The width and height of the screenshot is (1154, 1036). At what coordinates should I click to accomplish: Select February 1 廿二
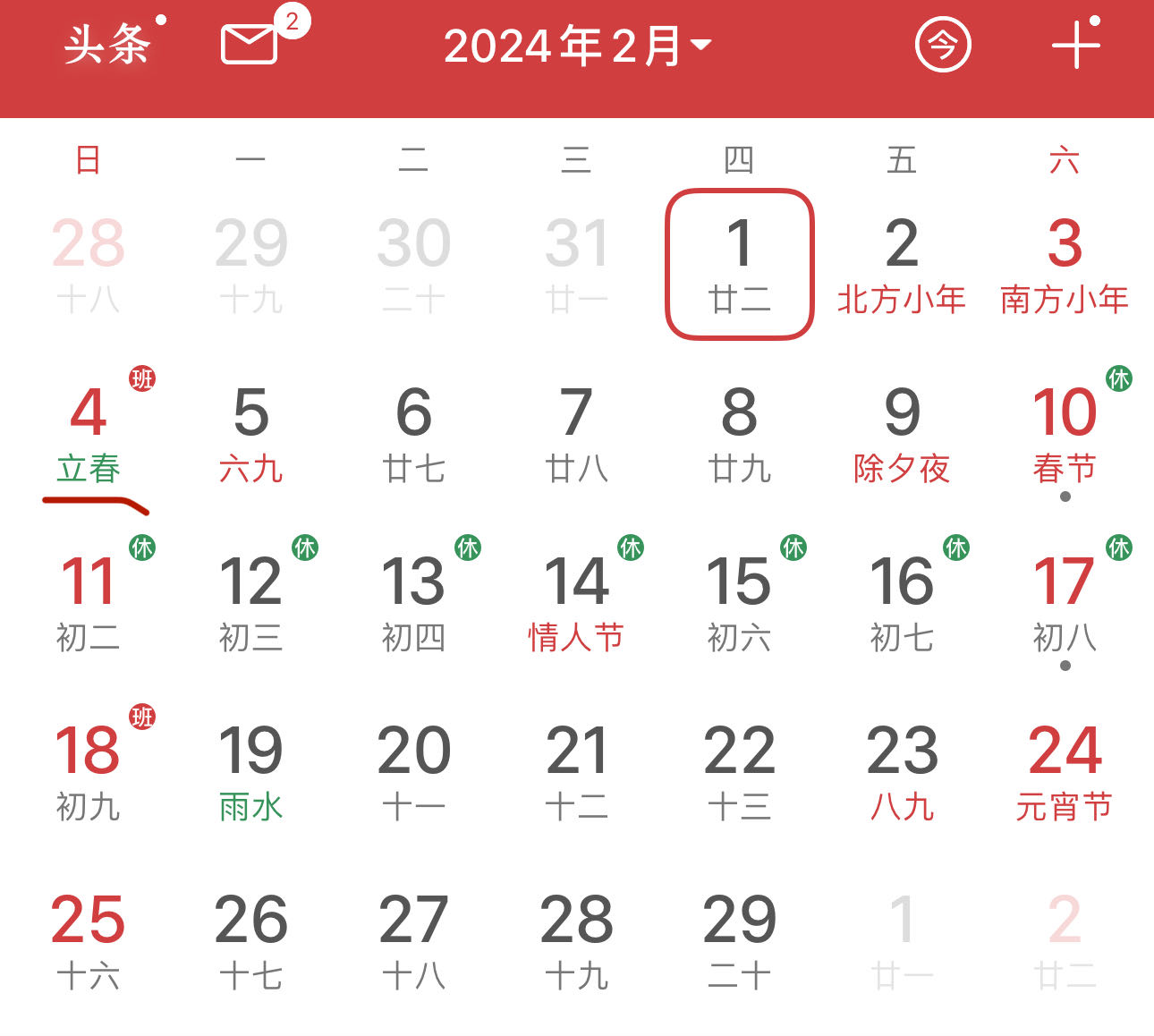pyautogui.click(x=739, y=264)
